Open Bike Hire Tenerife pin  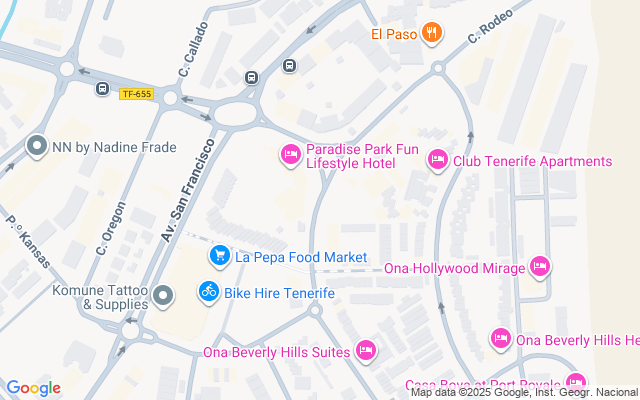208,293
